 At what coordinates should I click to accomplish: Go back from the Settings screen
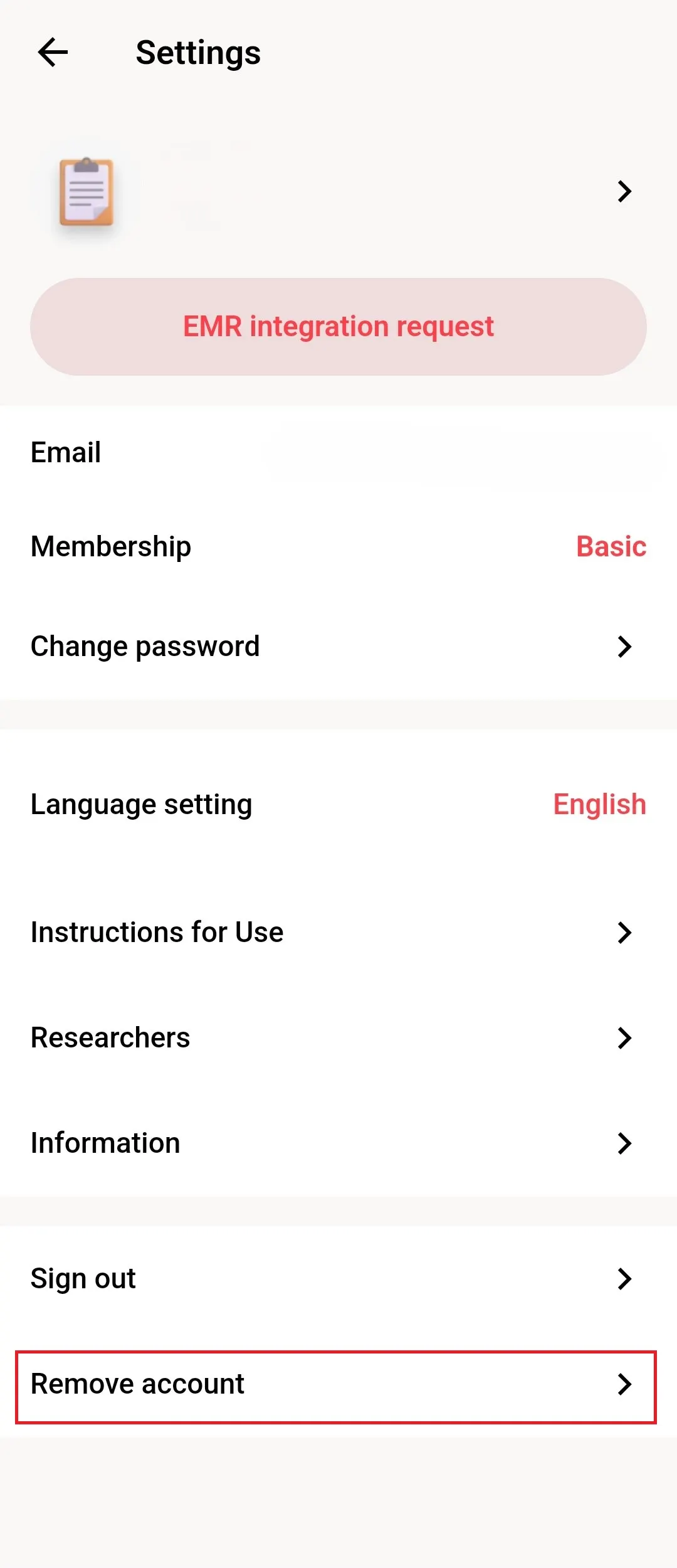[x=53, y=52]
